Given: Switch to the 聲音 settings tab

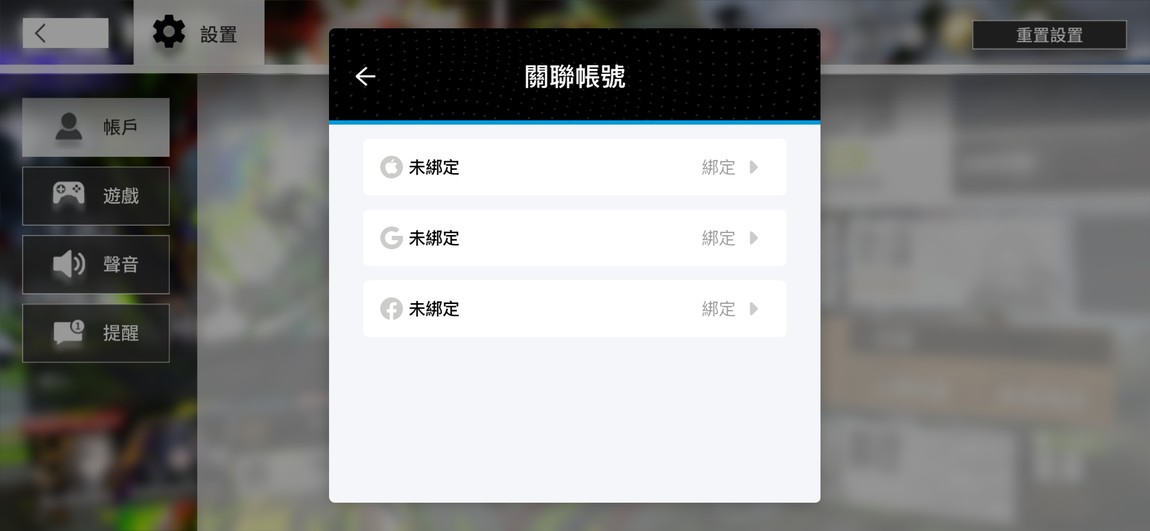Looking at the screenshot, I should [x=96, y=265].
